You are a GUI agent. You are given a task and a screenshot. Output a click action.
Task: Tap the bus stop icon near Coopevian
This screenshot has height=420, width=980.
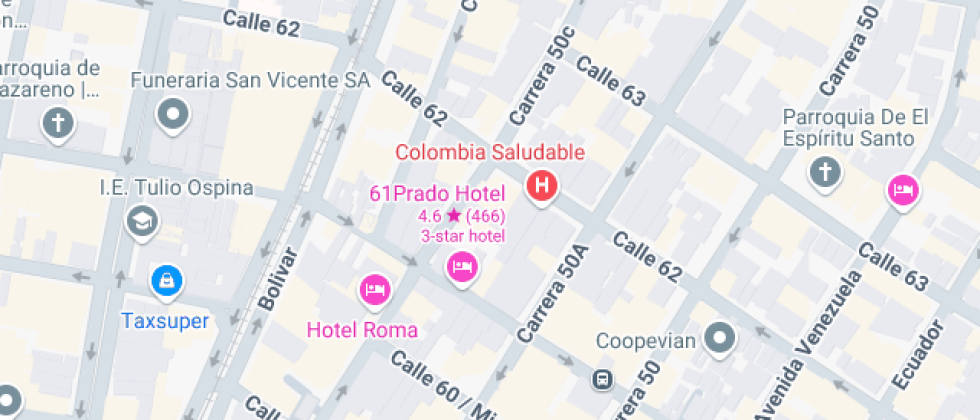click(x=602, y=379)
